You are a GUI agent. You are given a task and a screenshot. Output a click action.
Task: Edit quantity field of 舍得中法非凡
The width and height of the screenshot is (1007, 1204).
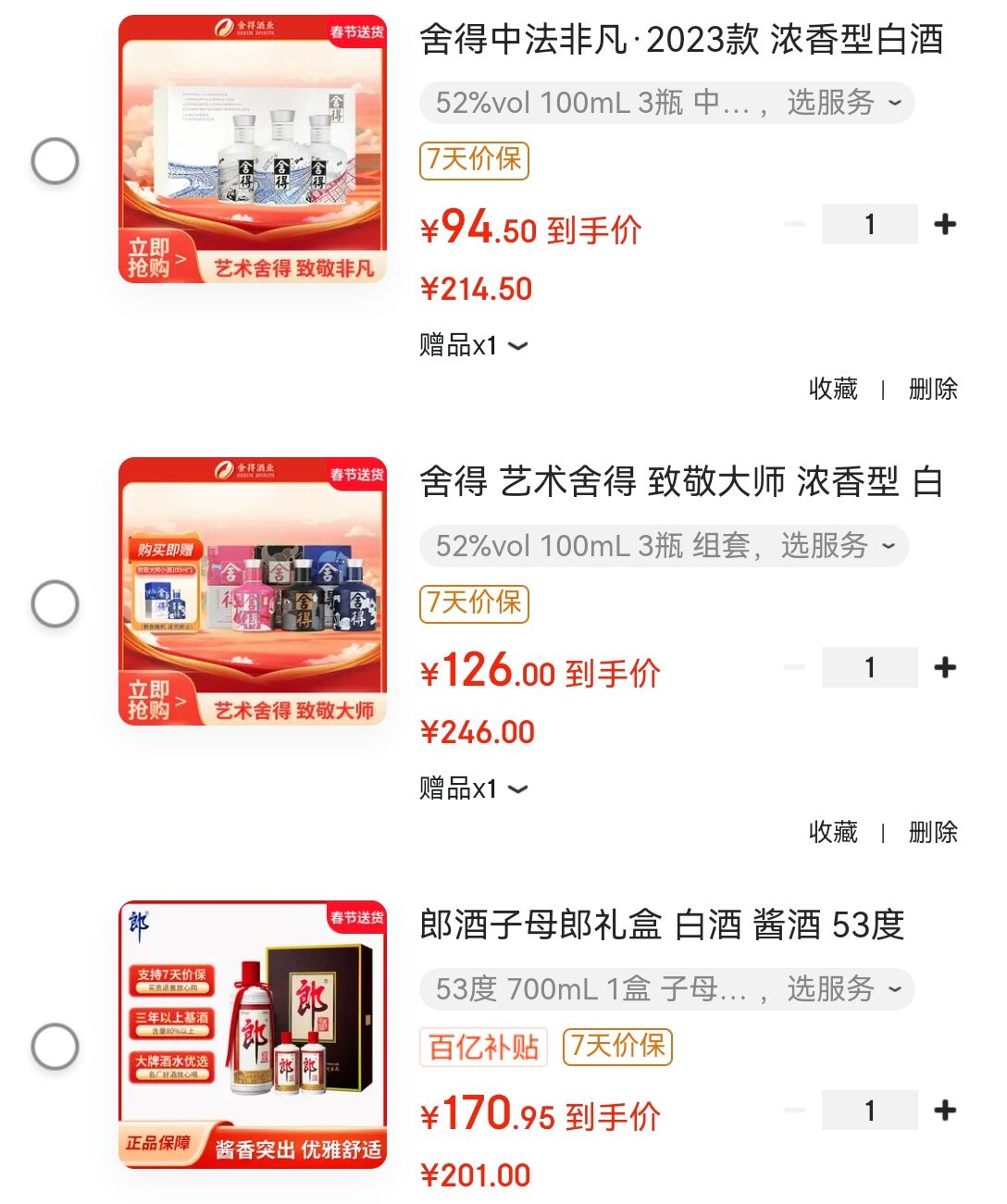pyautogui.click(x=869, y=225)
